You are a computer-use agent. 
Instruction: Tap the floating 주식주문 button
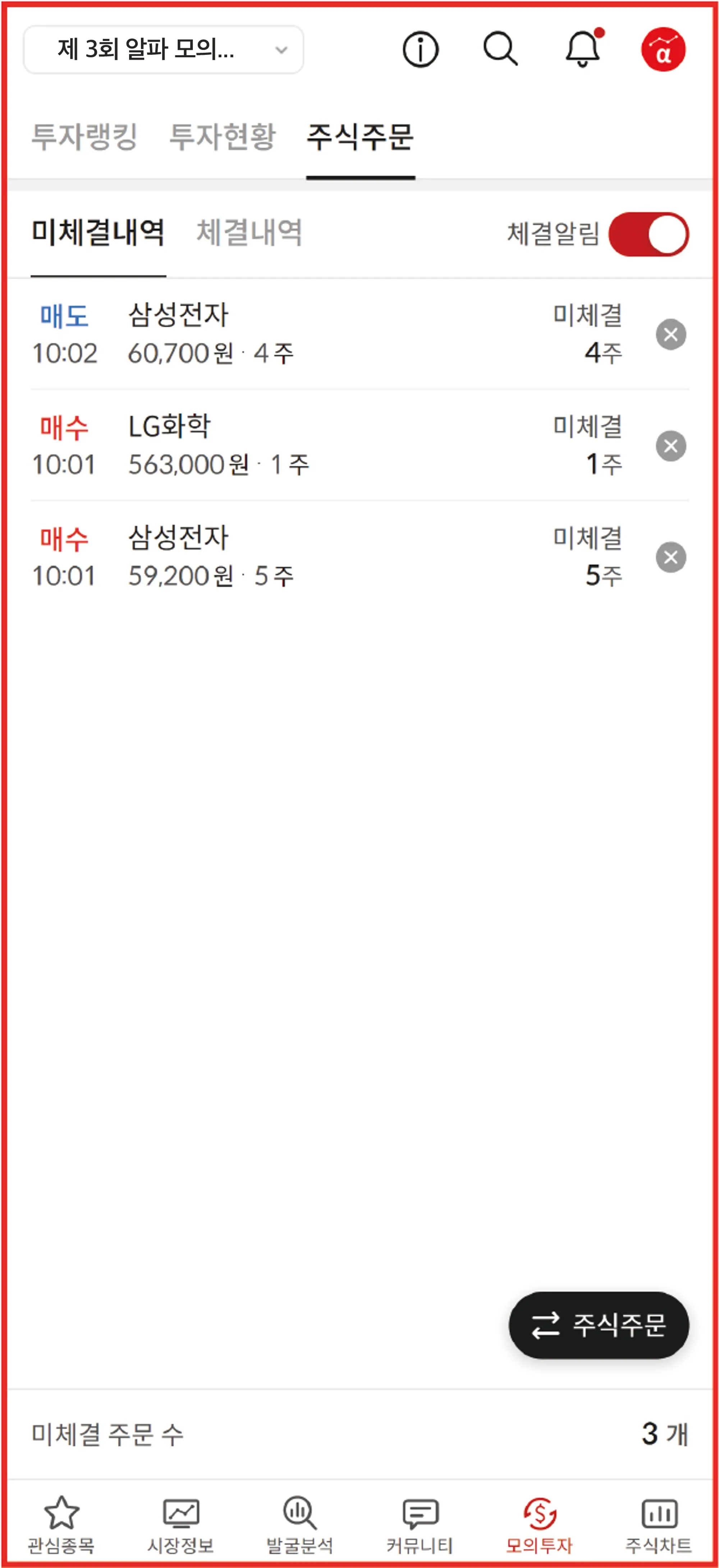[x=599, y=1325]
